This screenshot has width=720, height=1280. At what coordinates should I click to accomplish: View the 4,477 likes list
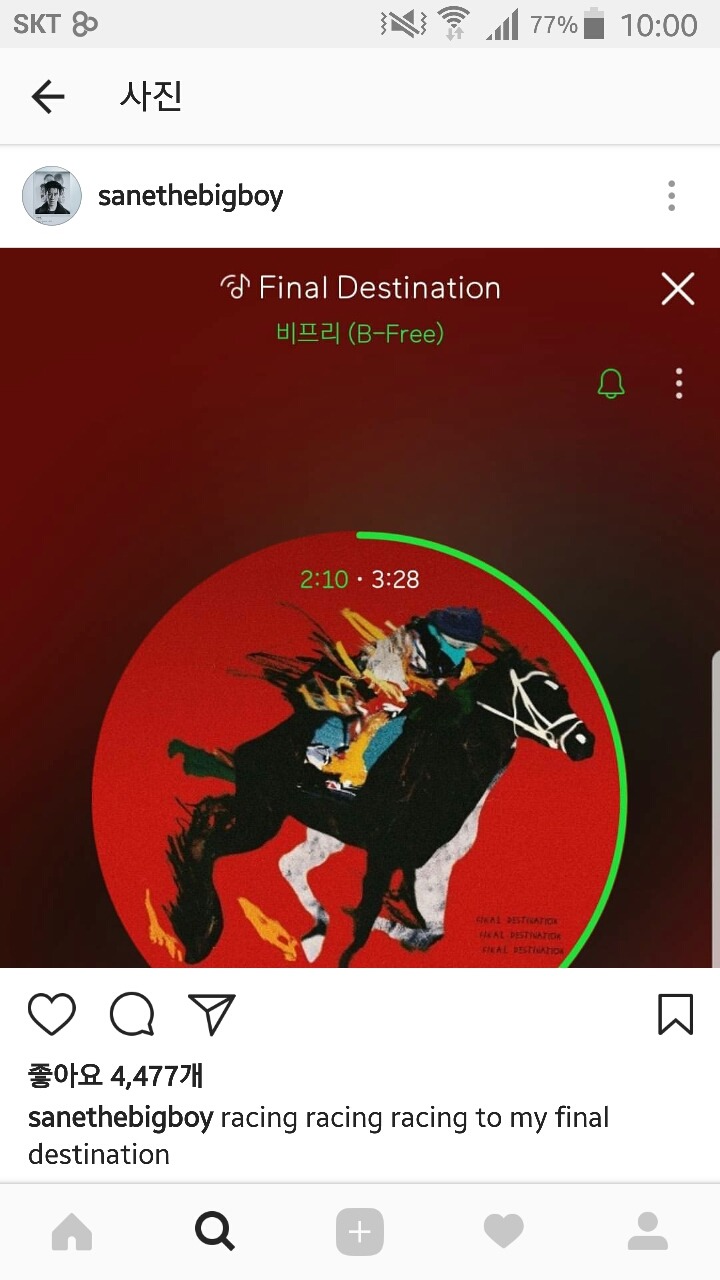pyautogui.click(x=115, y=1076)
